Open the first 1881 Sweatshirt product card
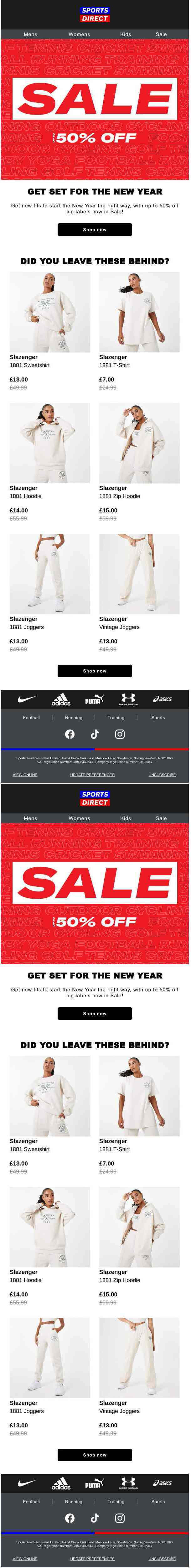Screen dimensions: 191x1568 (50, 312)
